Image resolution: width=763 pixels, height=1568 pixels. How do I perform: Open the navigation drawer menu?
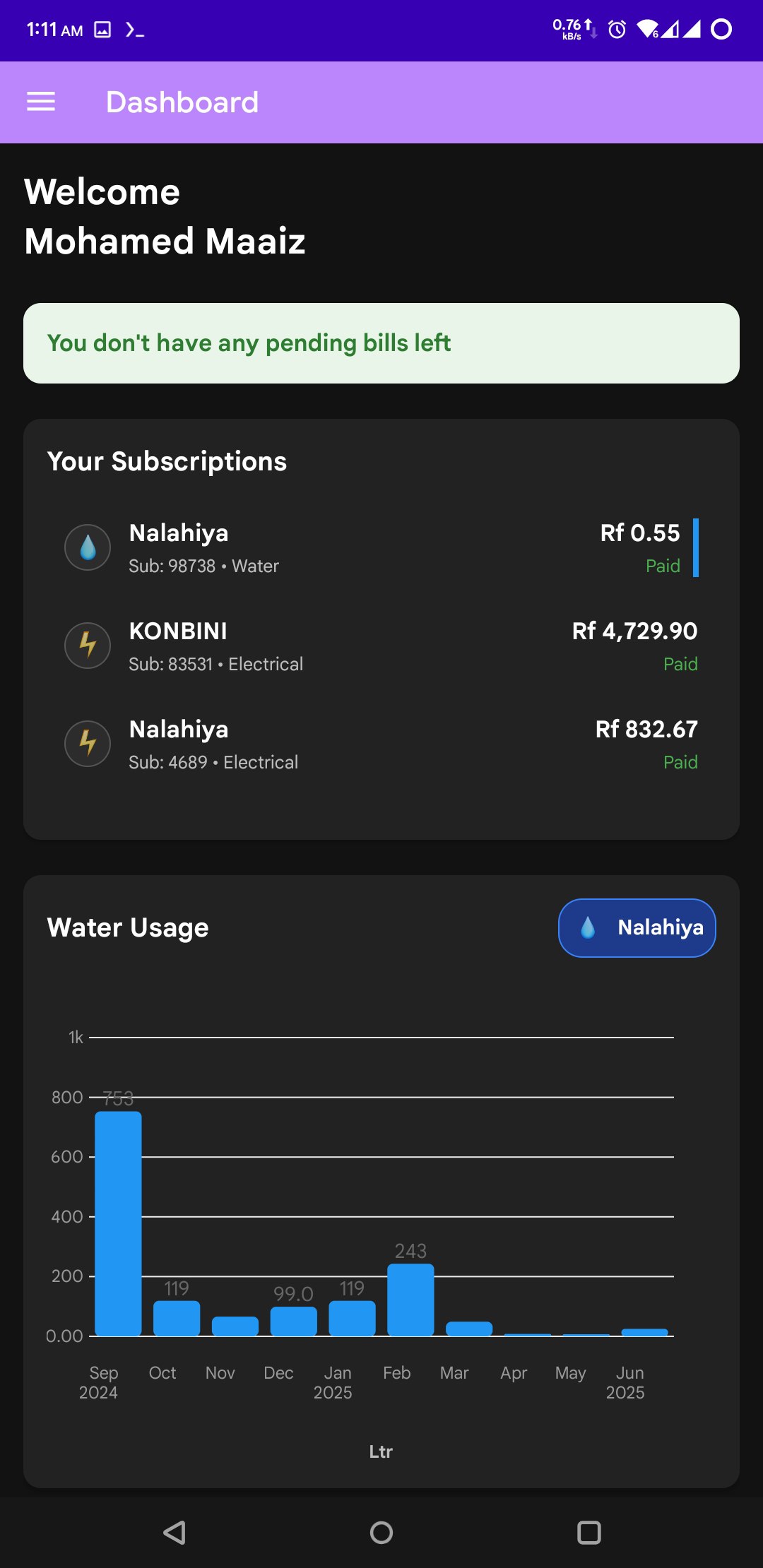pyautogui.click(x=41, y=102)
